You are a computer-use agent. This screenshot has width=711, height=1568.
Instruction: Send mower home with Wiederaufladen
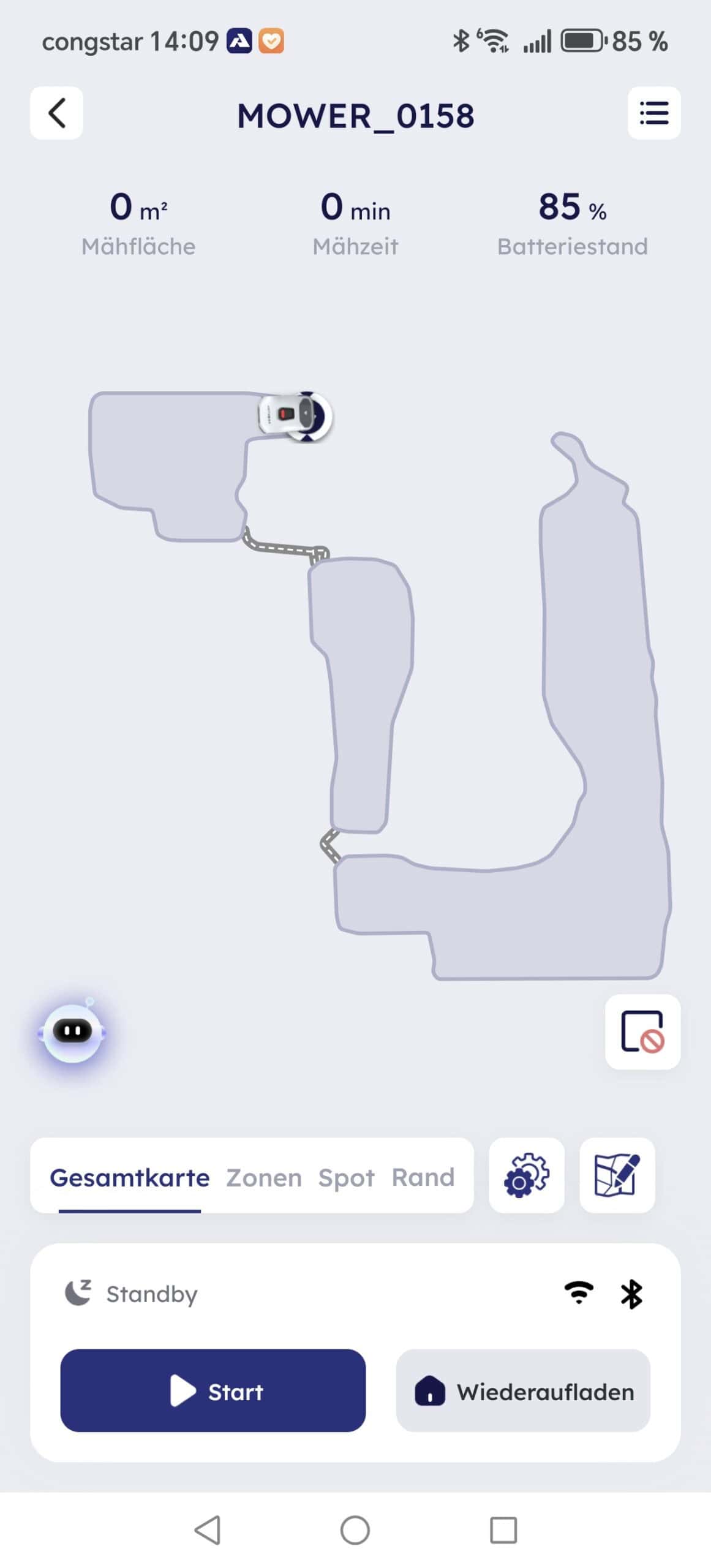523,1390
